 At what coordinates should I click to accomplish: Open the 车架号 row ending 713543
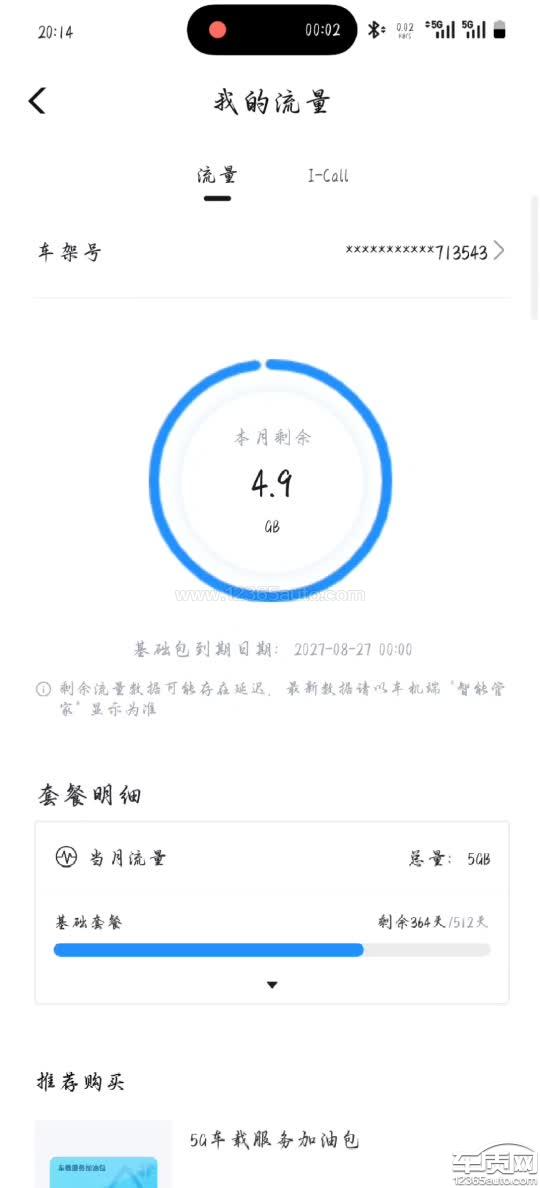pyautogui.click(x=271, y=252)
